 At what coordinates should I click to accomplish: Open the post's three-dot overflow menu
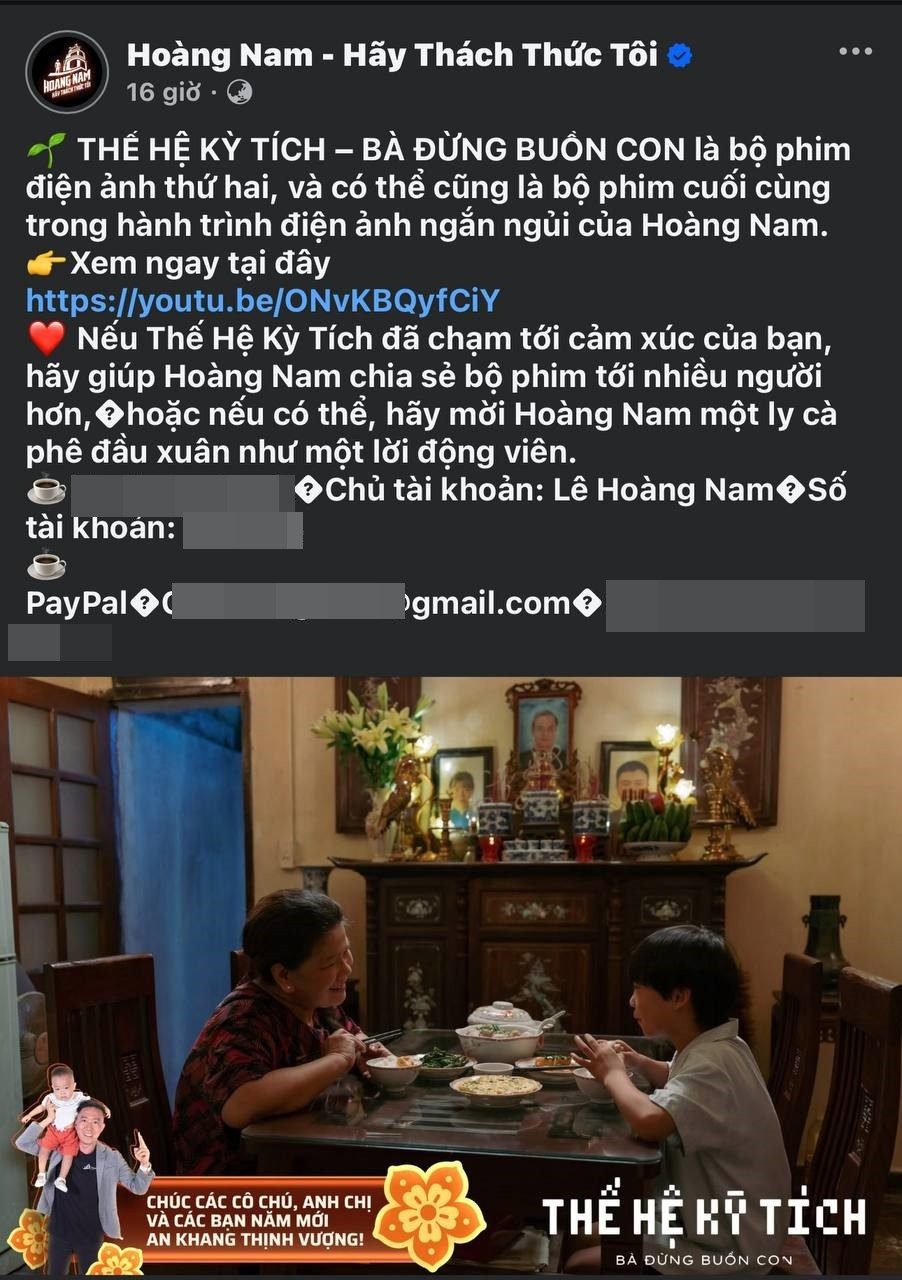click(x=855, y=52)
